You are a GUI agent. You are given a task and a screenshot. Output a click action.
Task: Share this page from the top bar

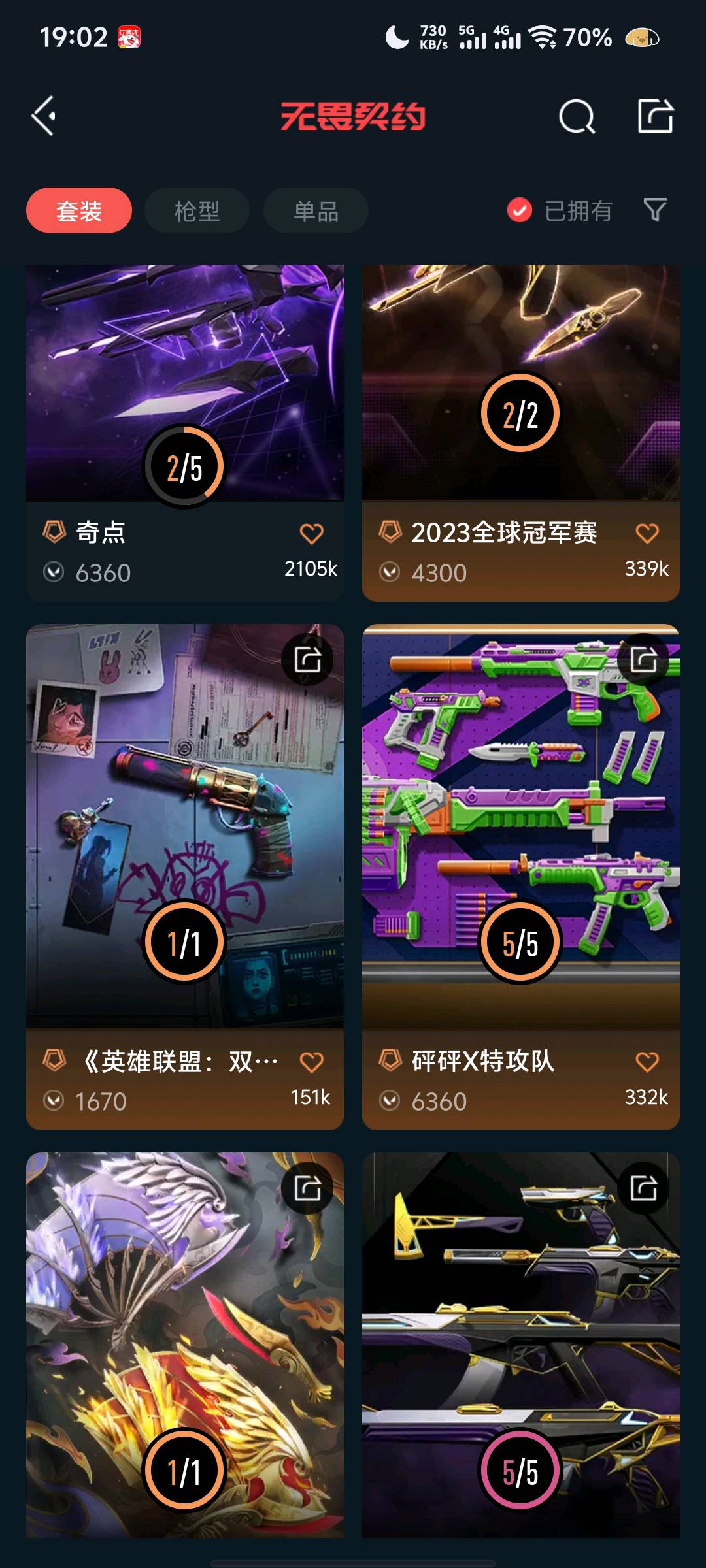click(655, 117)
